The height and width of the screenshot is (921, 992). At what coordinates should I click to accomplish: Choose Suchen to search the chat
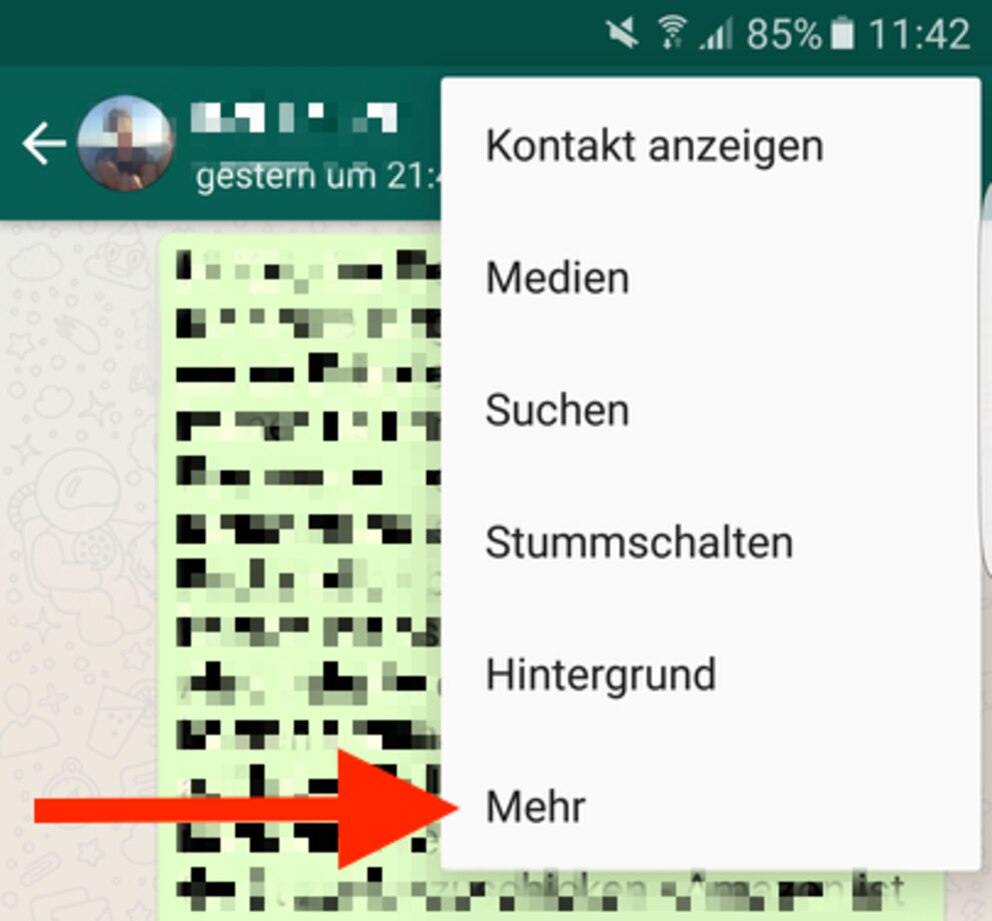[x=557, y=410]
